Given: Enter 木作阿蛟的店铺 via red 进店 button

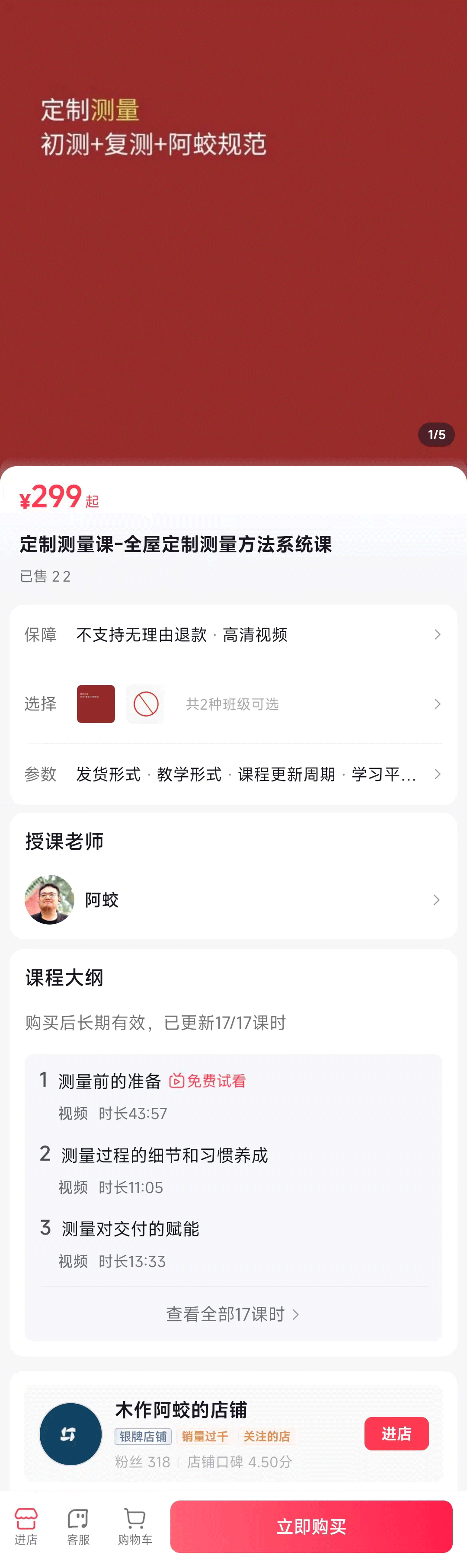Looking at the screenshot, I should tap(396, 1433).
